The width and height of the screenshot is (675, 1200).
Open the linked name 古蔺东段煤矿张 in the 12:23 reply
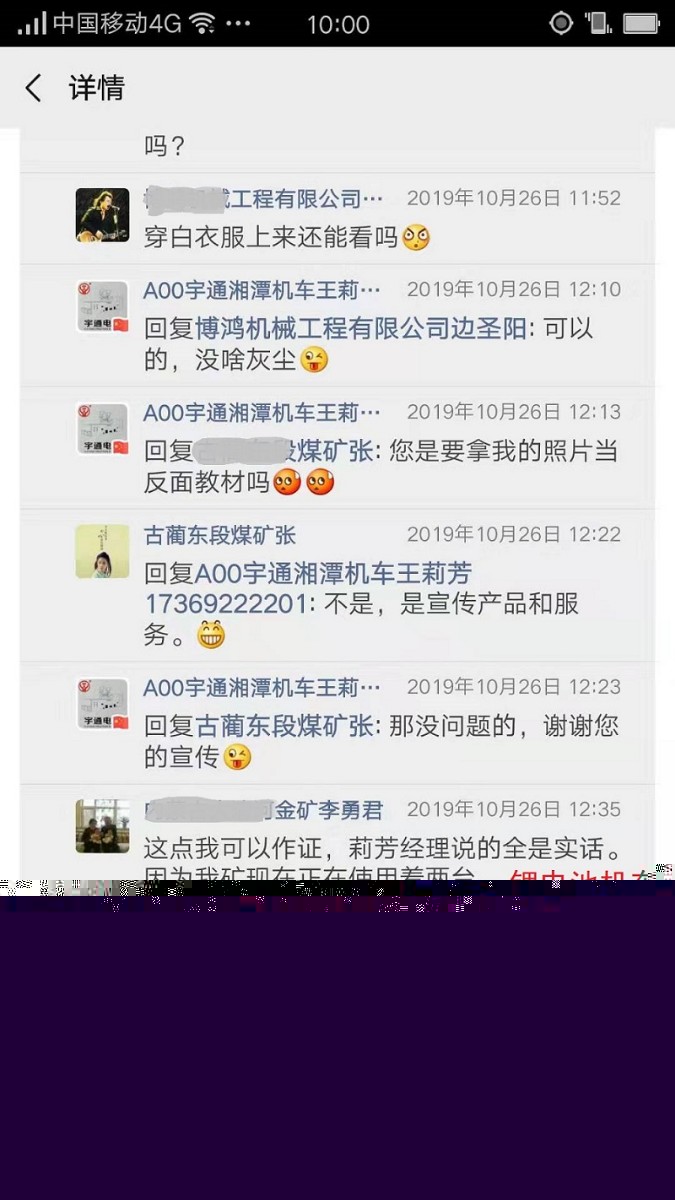click(x=284, y=727)
